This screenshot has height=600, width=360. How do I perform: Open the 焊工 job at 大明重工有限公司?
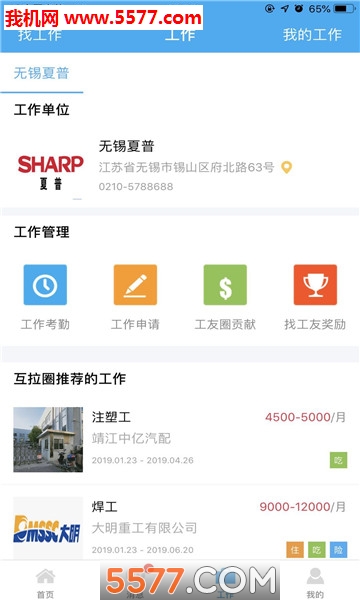(x=180, y=526)
